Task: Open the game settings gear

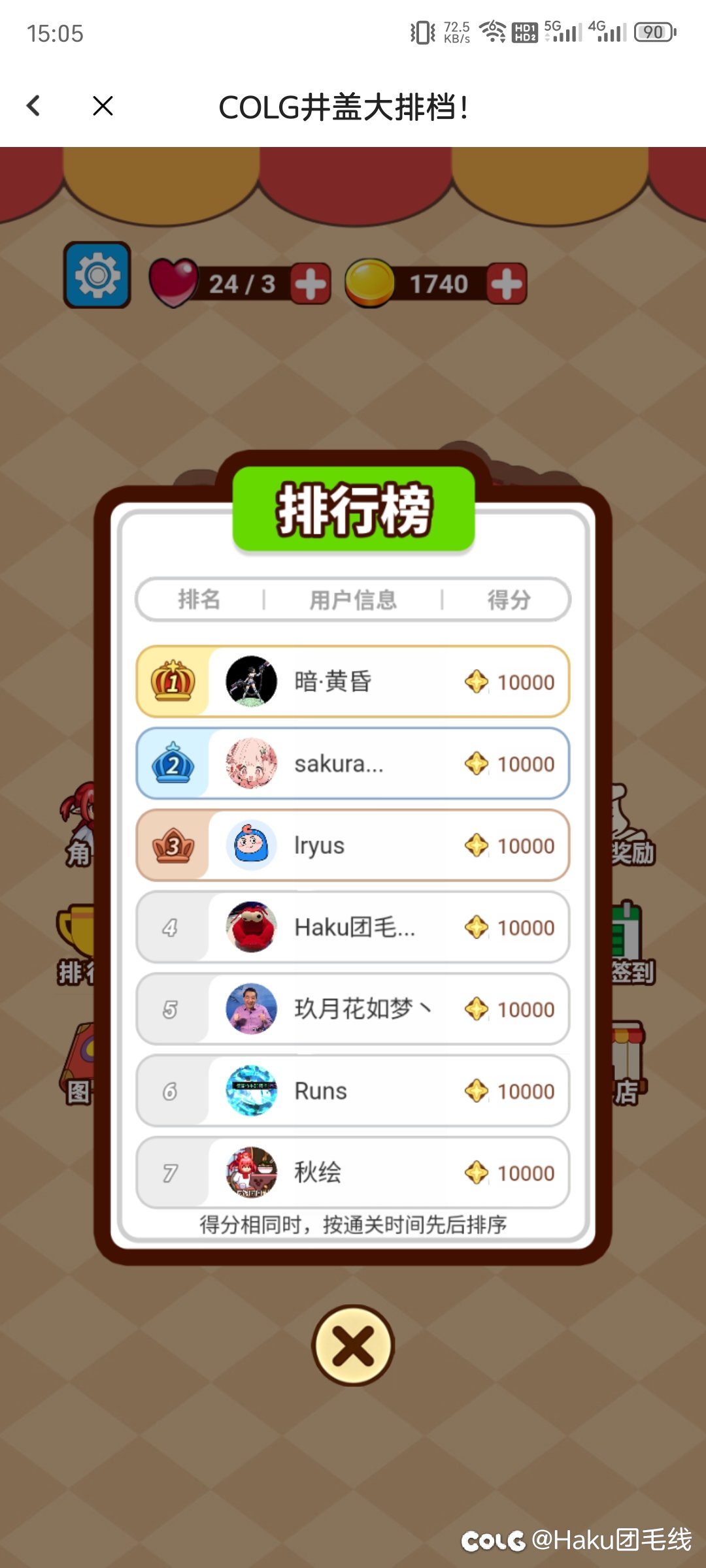Action: (x=97, y=275)
